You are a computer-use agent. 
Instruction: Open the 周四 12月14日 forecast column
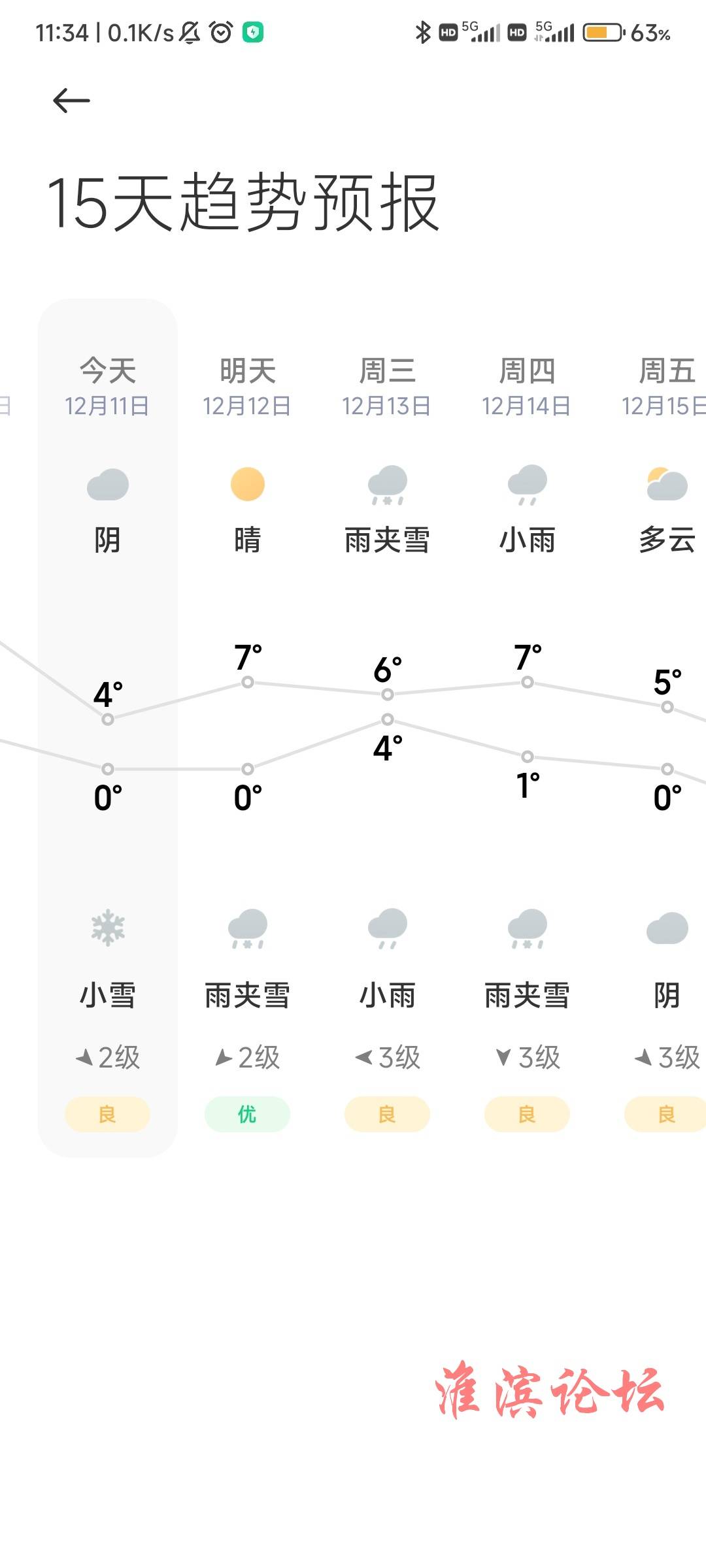[528, 728]
